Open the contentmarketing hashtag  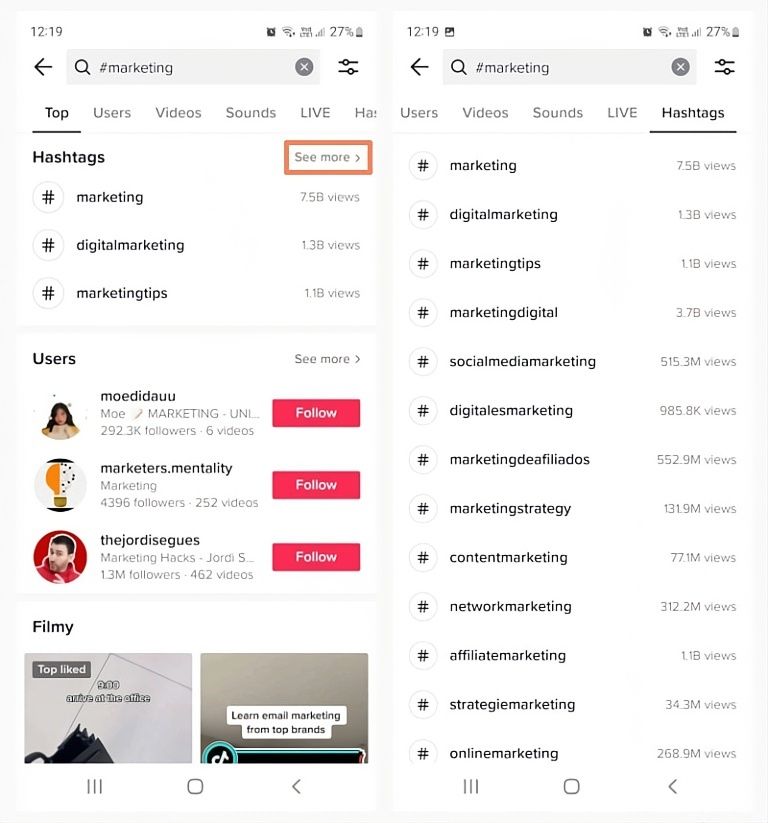point(508,558)
